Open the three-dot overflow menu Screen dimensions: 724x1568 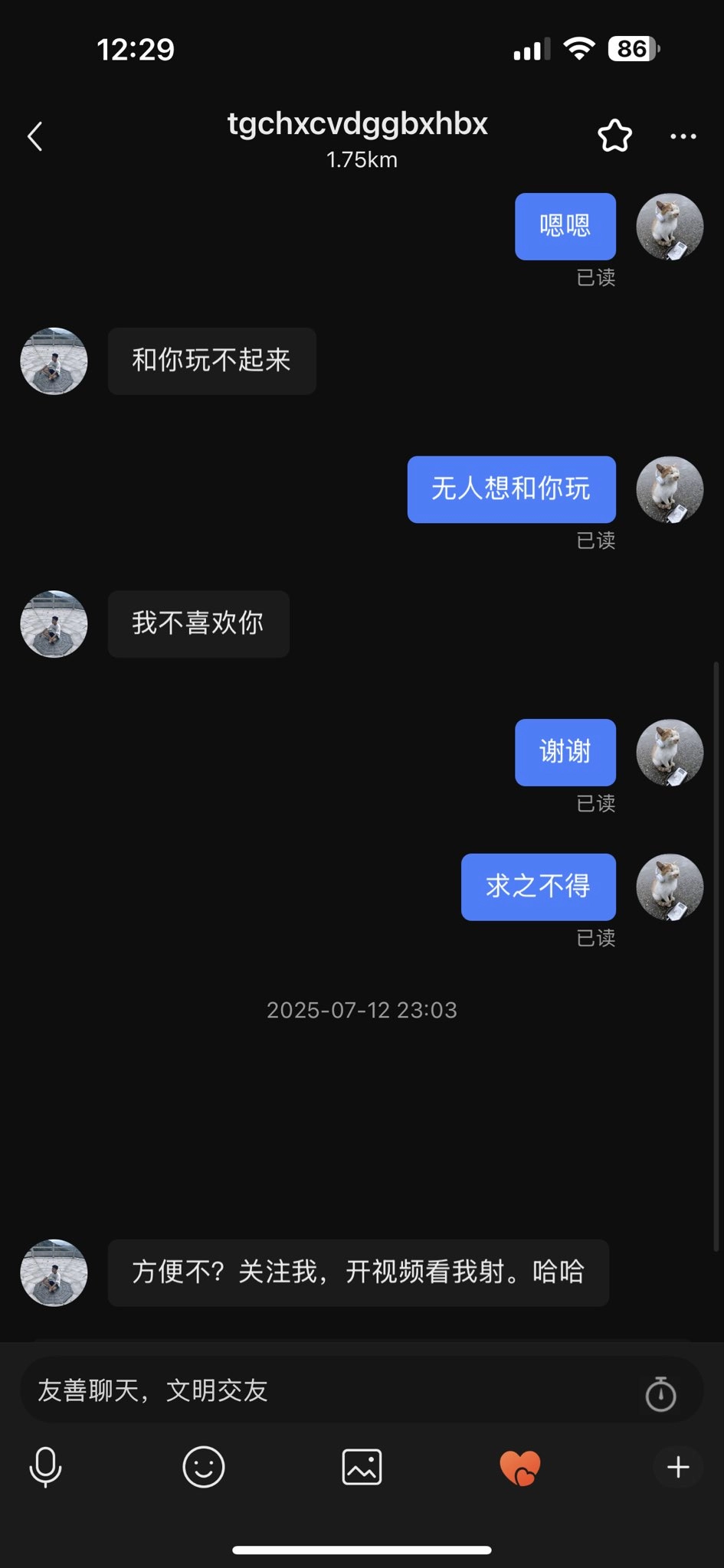(683, 137)
